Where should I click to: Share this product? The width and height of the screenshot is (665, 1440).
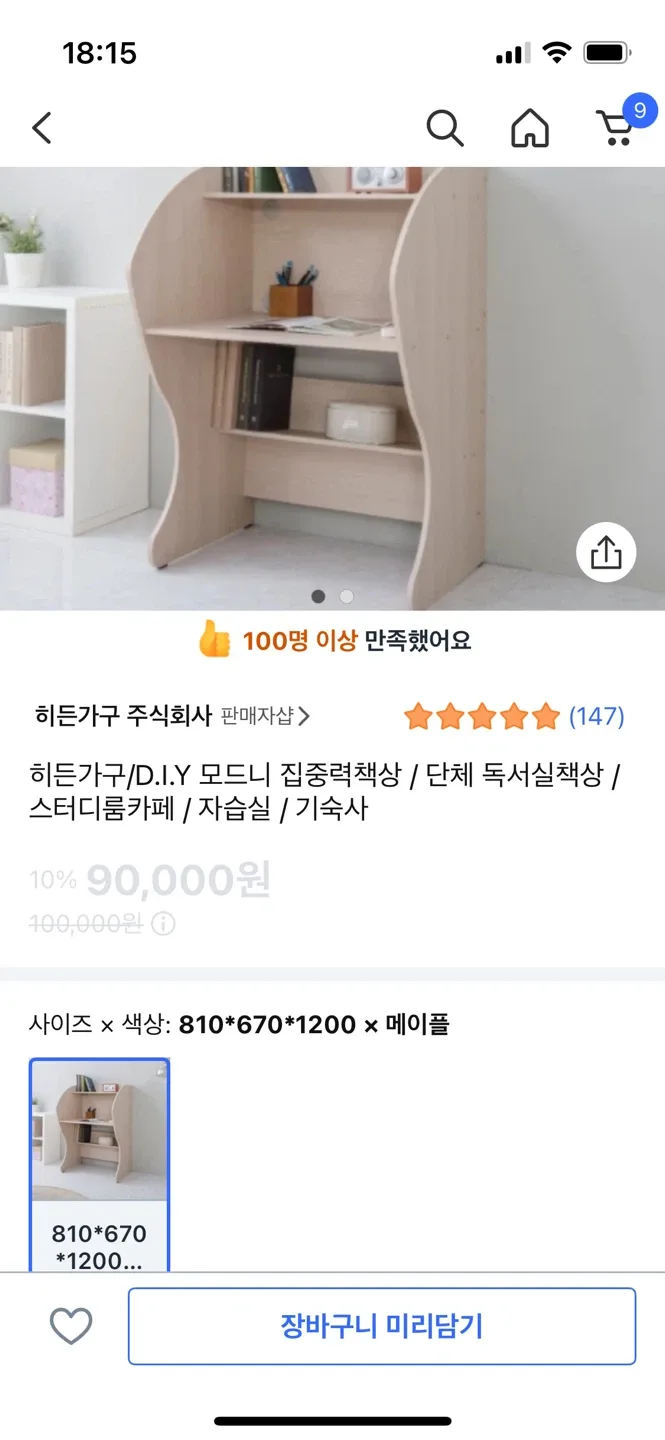point(606,552)
